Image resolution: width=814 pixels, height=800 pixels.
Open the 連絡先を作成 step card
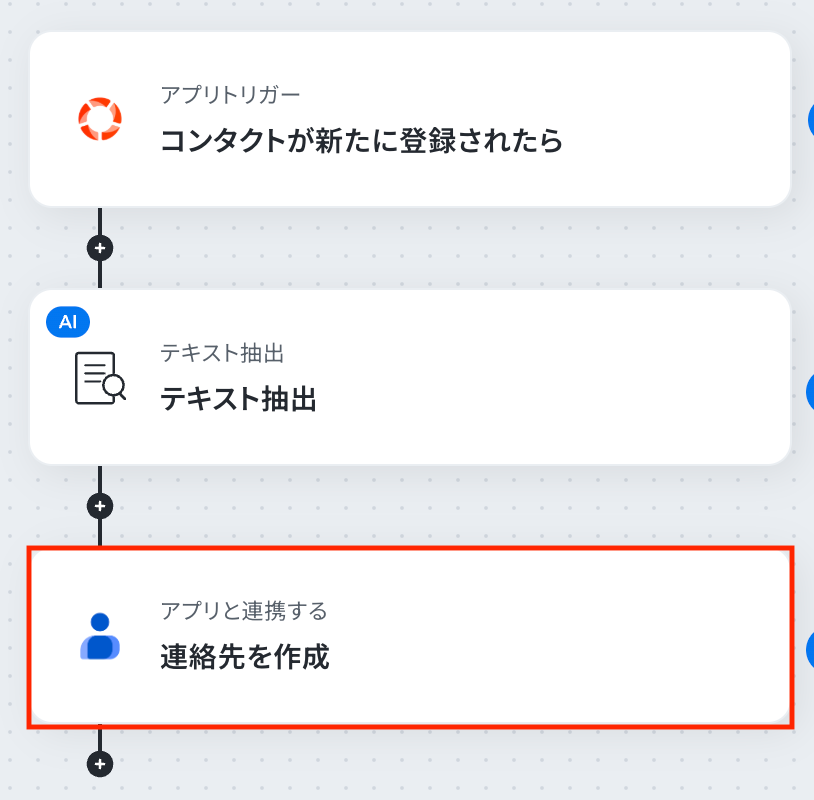(x=410, y=636)
